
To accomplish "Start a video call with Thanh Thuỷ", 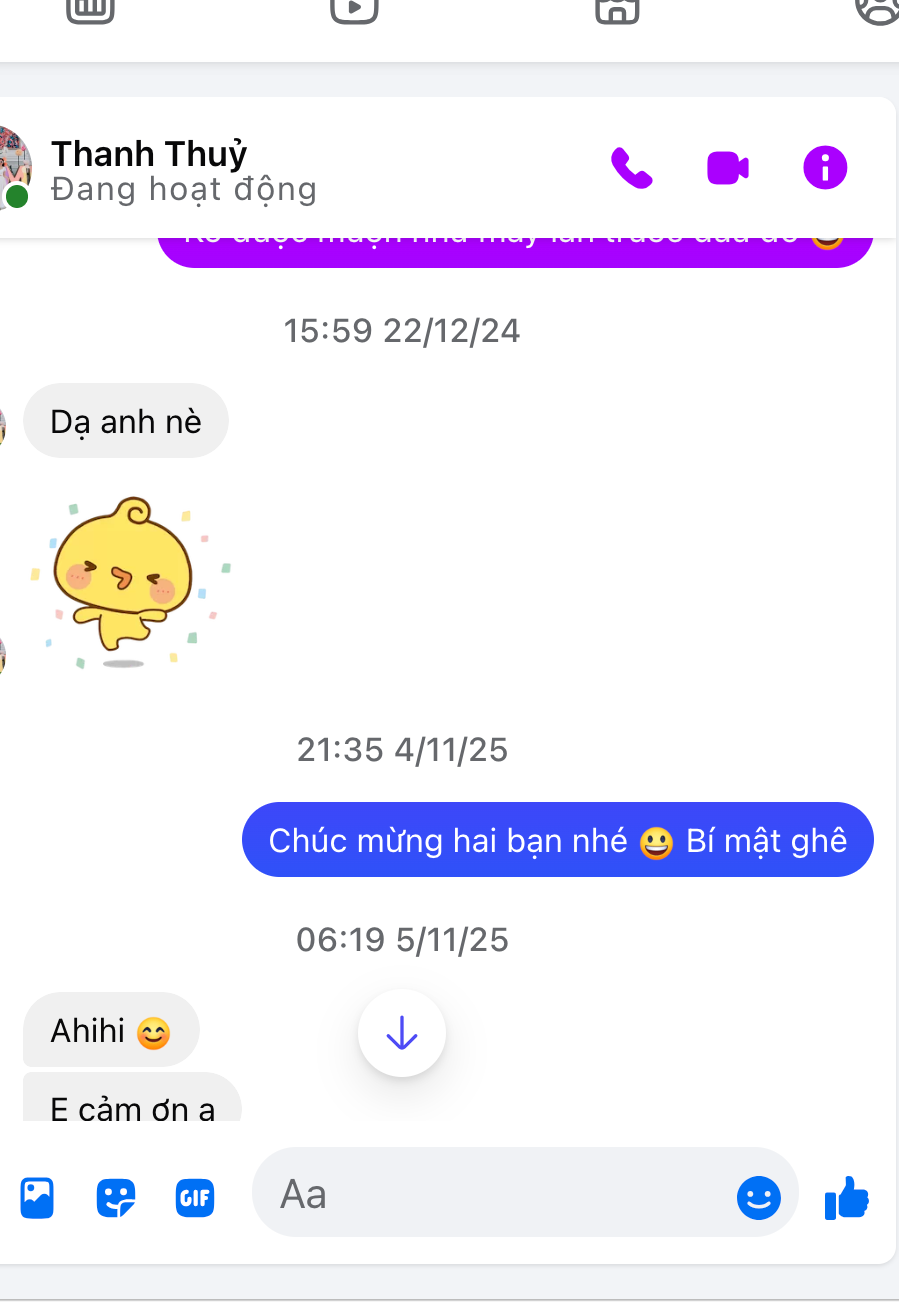I will [727, 167].
